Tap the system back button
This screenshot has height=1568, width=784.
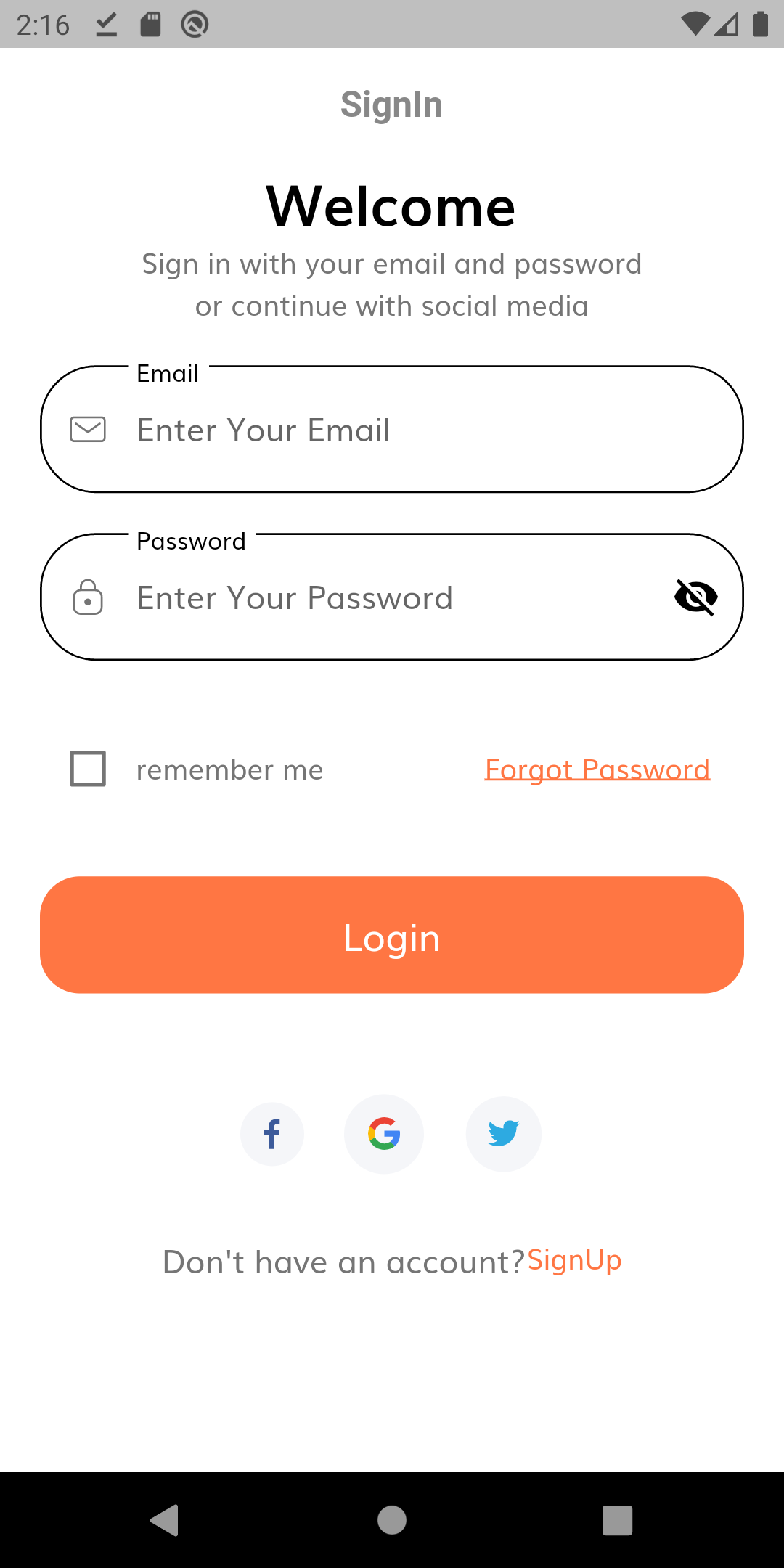point(165,1520)
